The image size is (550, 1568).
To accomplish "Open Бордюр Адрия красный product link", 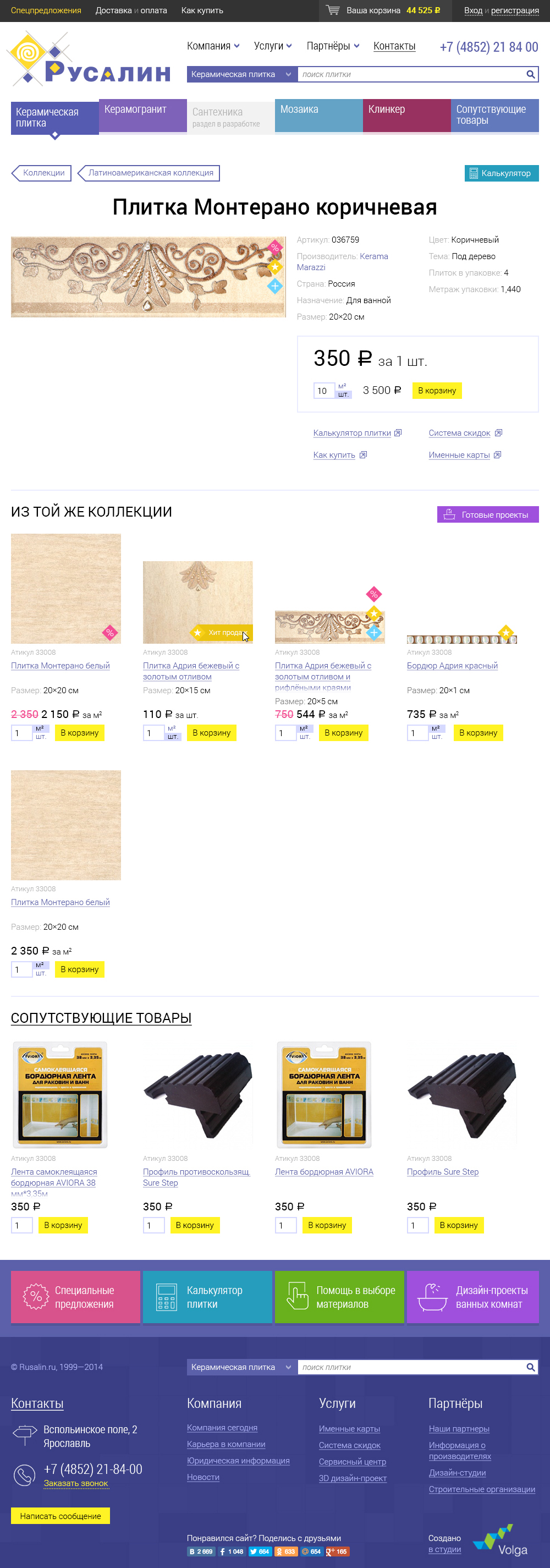I will [452, 666].
